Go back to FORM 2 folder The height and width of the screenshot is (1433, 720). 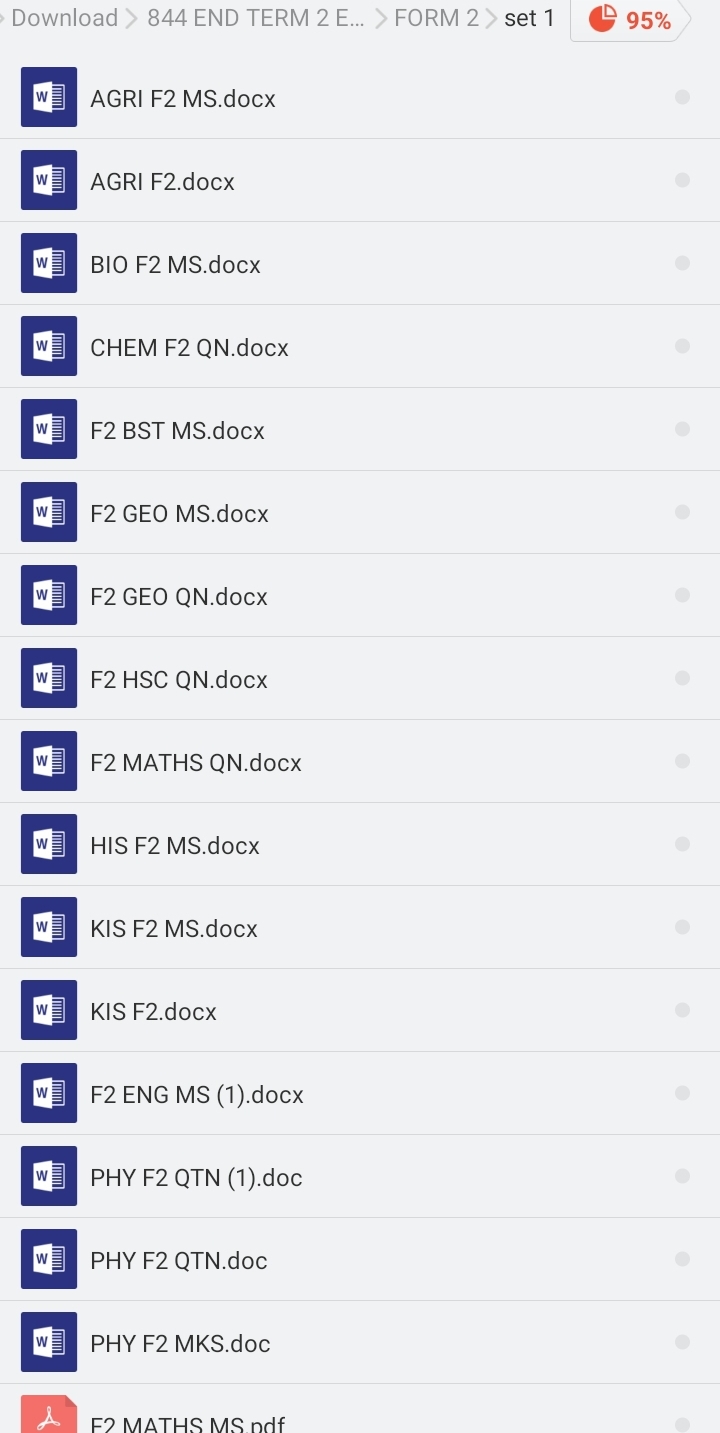pos(436,18)
